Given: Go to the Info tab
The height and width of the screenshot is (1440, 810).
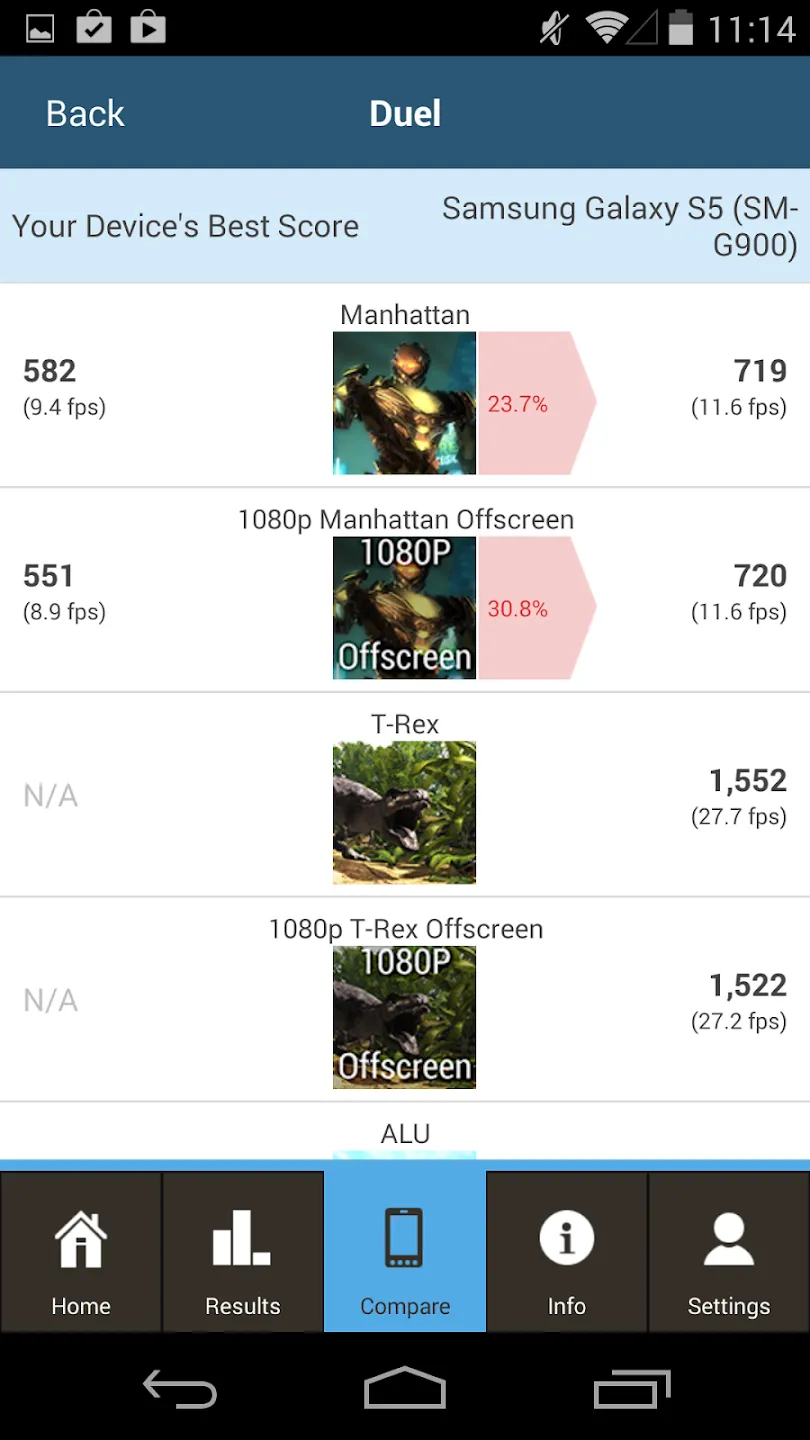Looking at the screenshot, I should (567, 1252).
